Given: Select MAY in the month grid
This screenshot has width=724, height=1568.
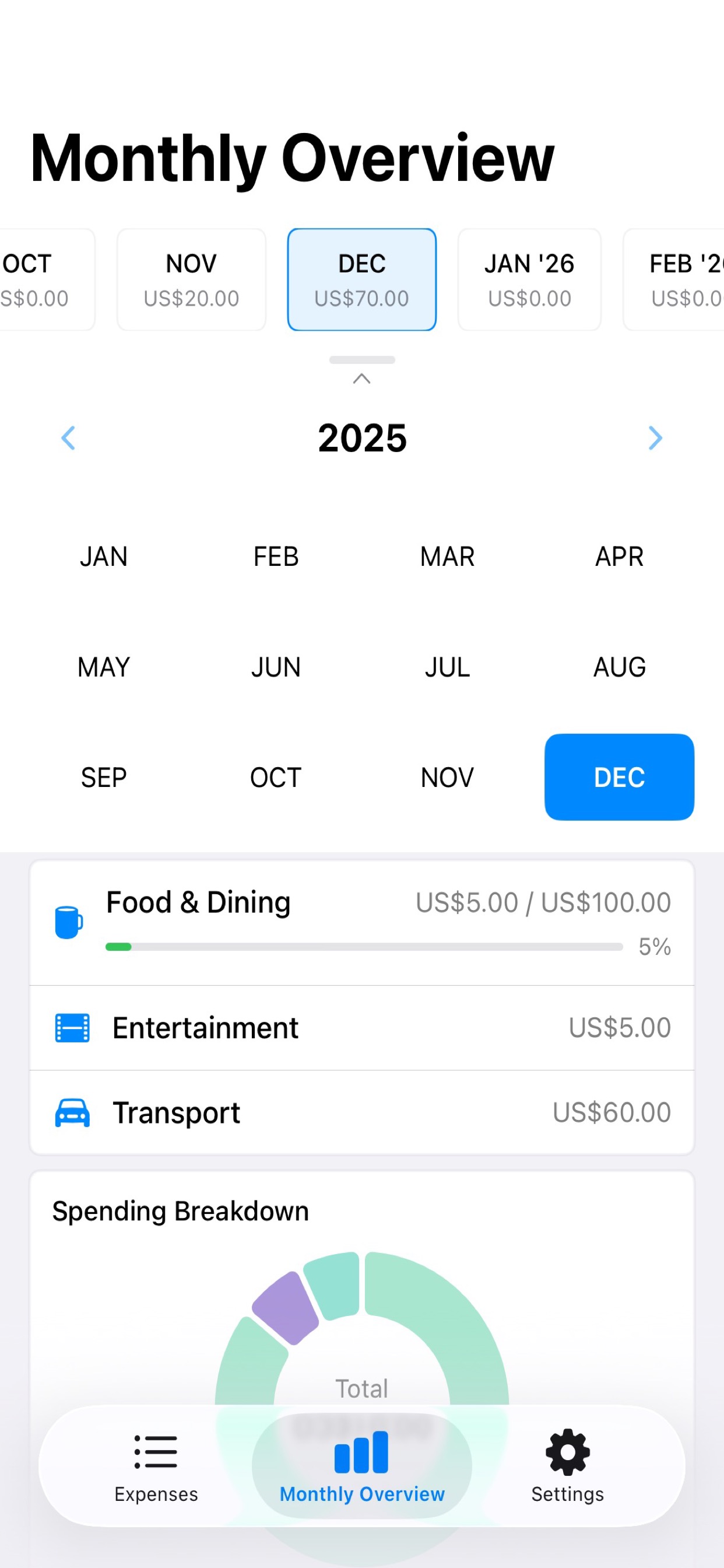Looking at the screenshot, I should click(x=103, y=667).
